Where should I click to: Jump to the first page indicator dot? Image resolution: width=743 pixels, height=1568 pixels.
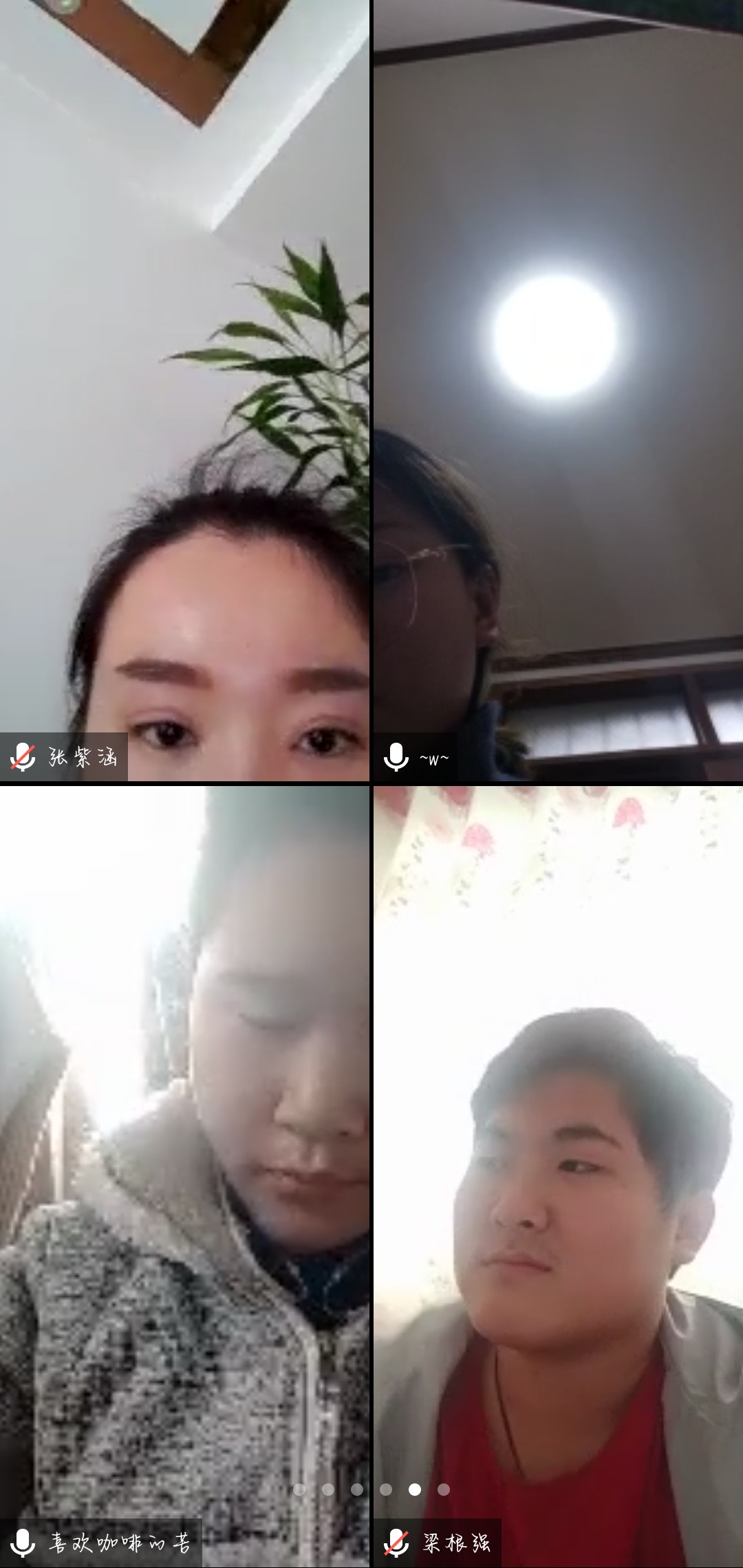point(299,1490)
